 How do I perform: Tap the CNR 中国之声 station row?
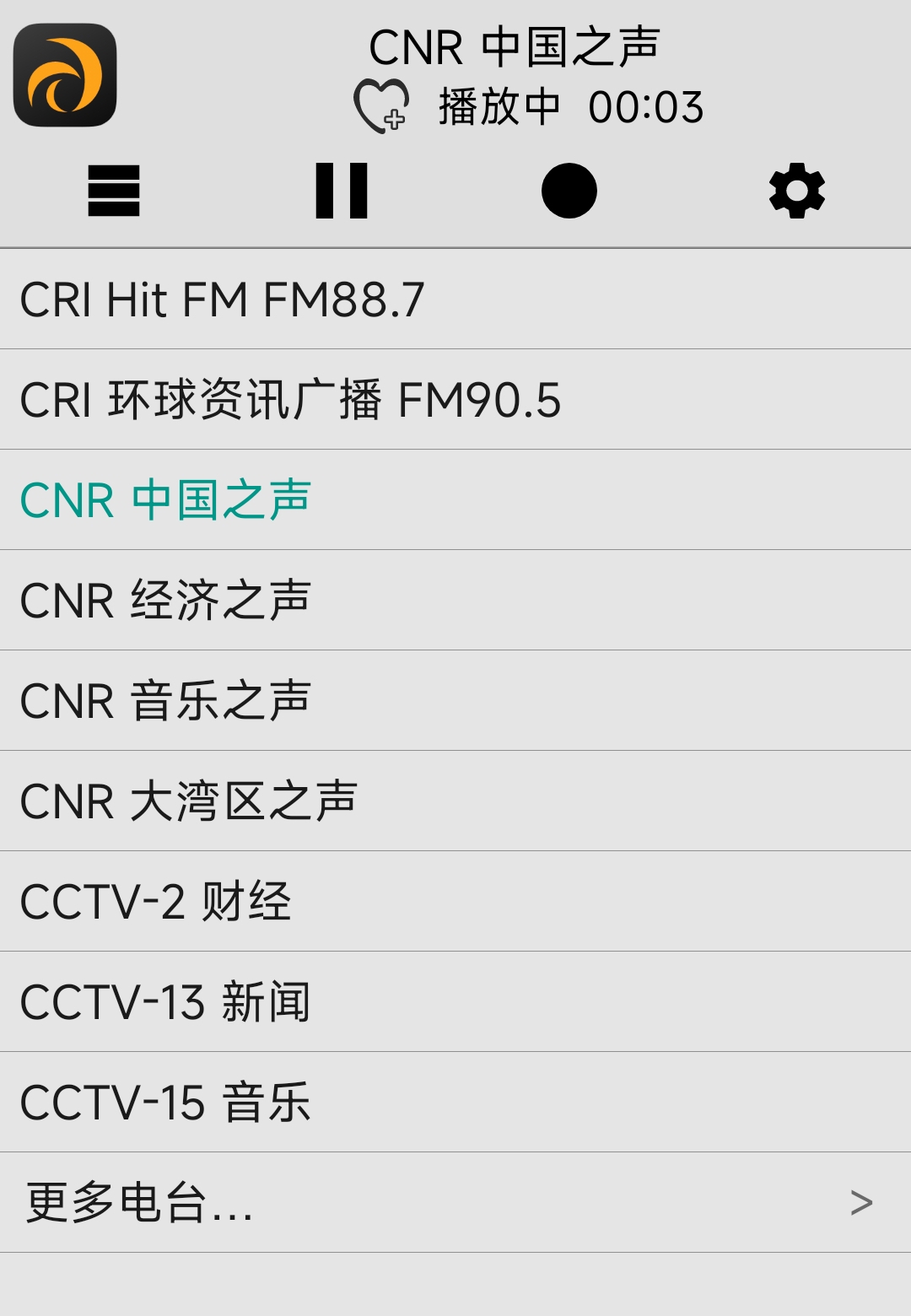click(455, 500)
